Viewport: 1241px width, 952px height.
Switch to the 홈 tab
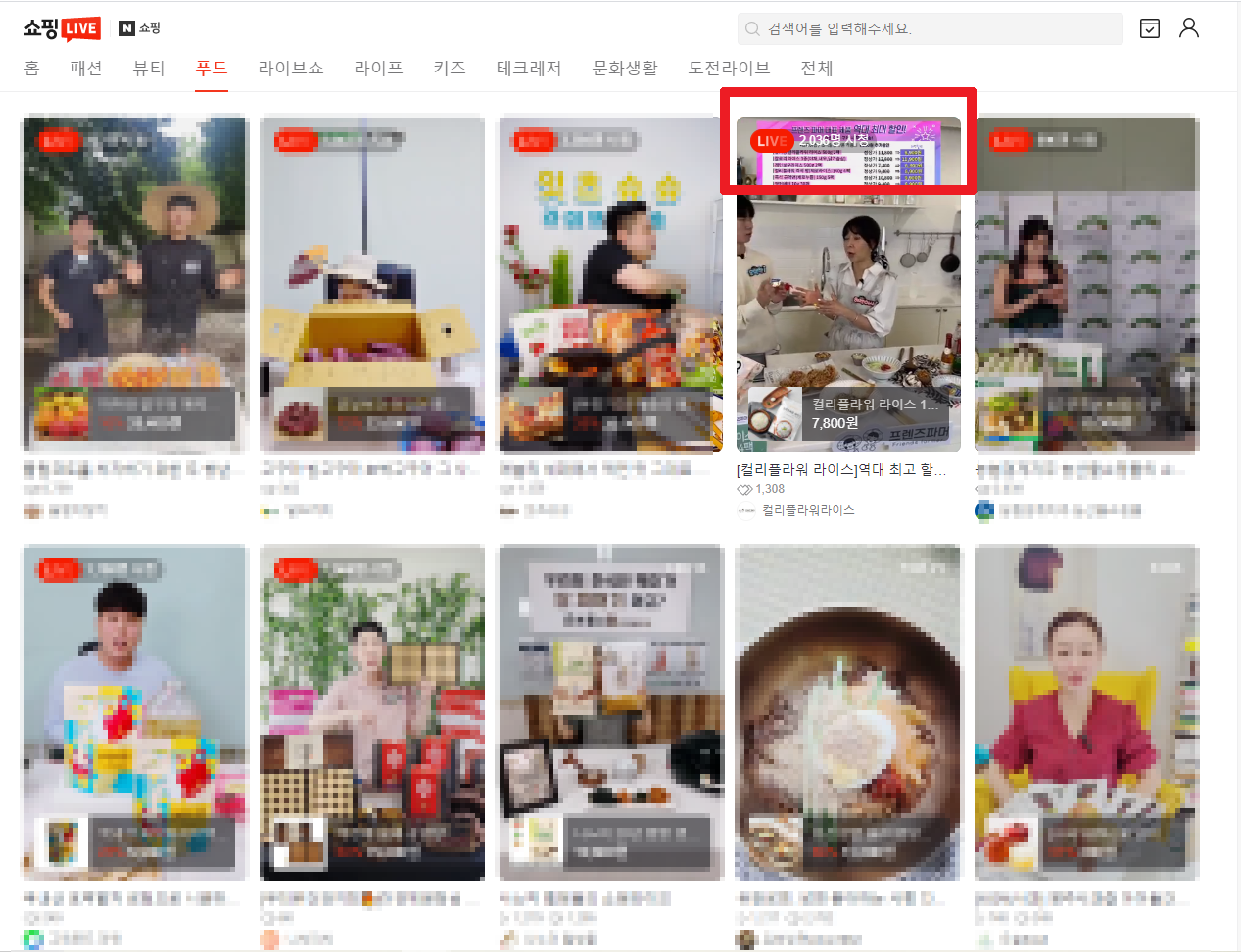[x=31, y=68]
